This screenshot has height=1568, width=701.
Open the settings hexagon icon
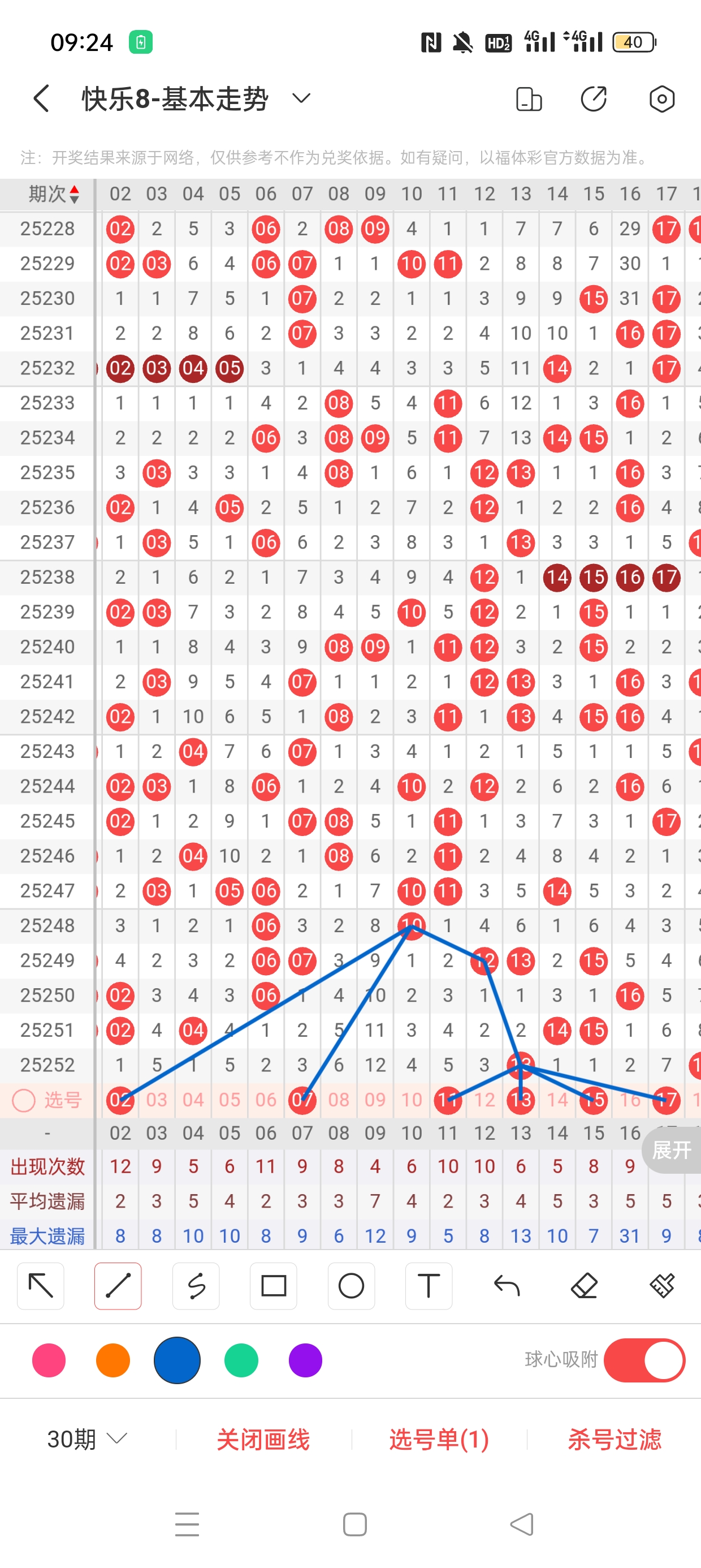pyautogui.click(x=661, y=98)
